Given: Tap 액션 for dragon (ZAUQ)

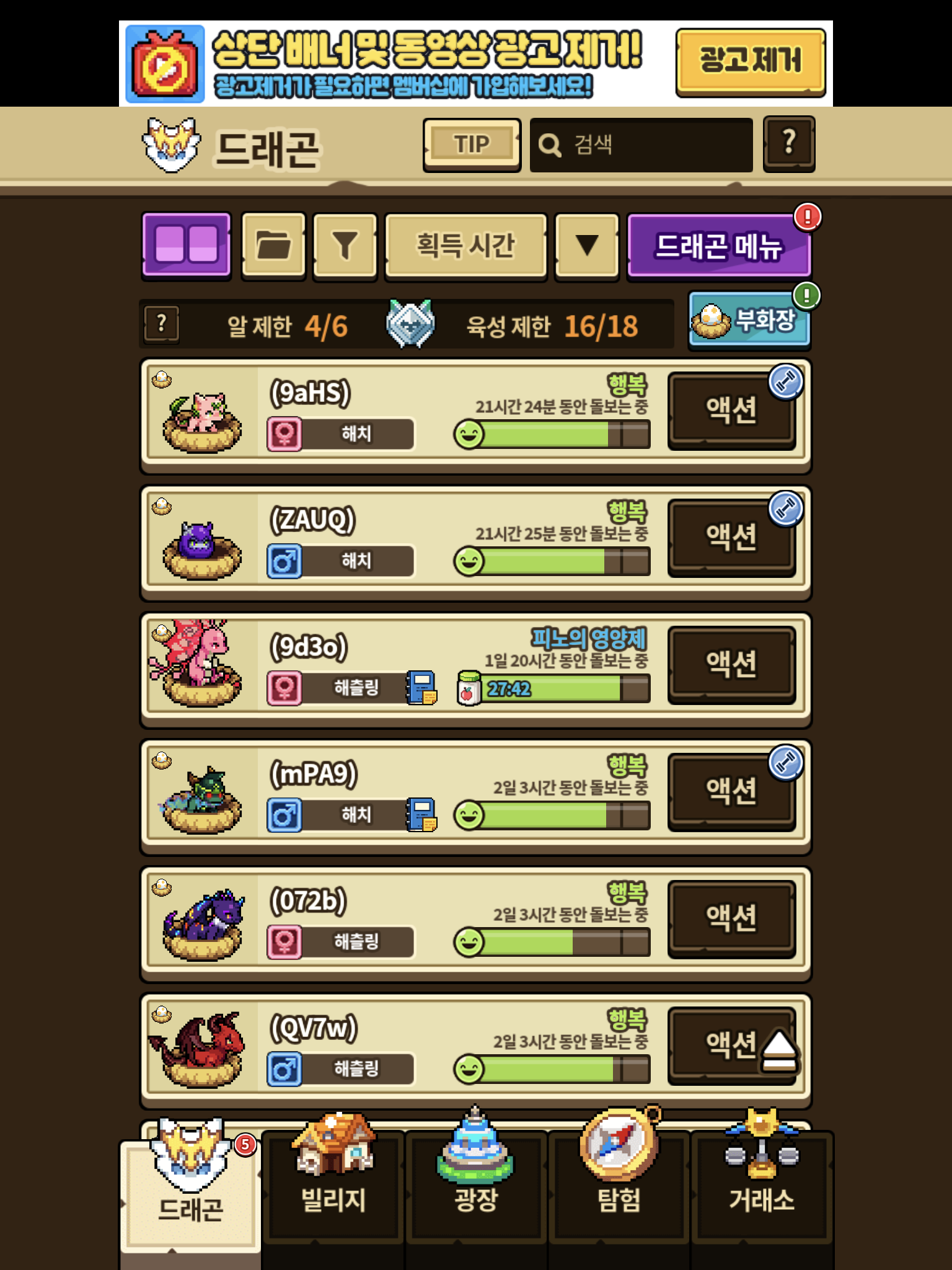Looking at the screenshot, I should (x=731, y=537).
